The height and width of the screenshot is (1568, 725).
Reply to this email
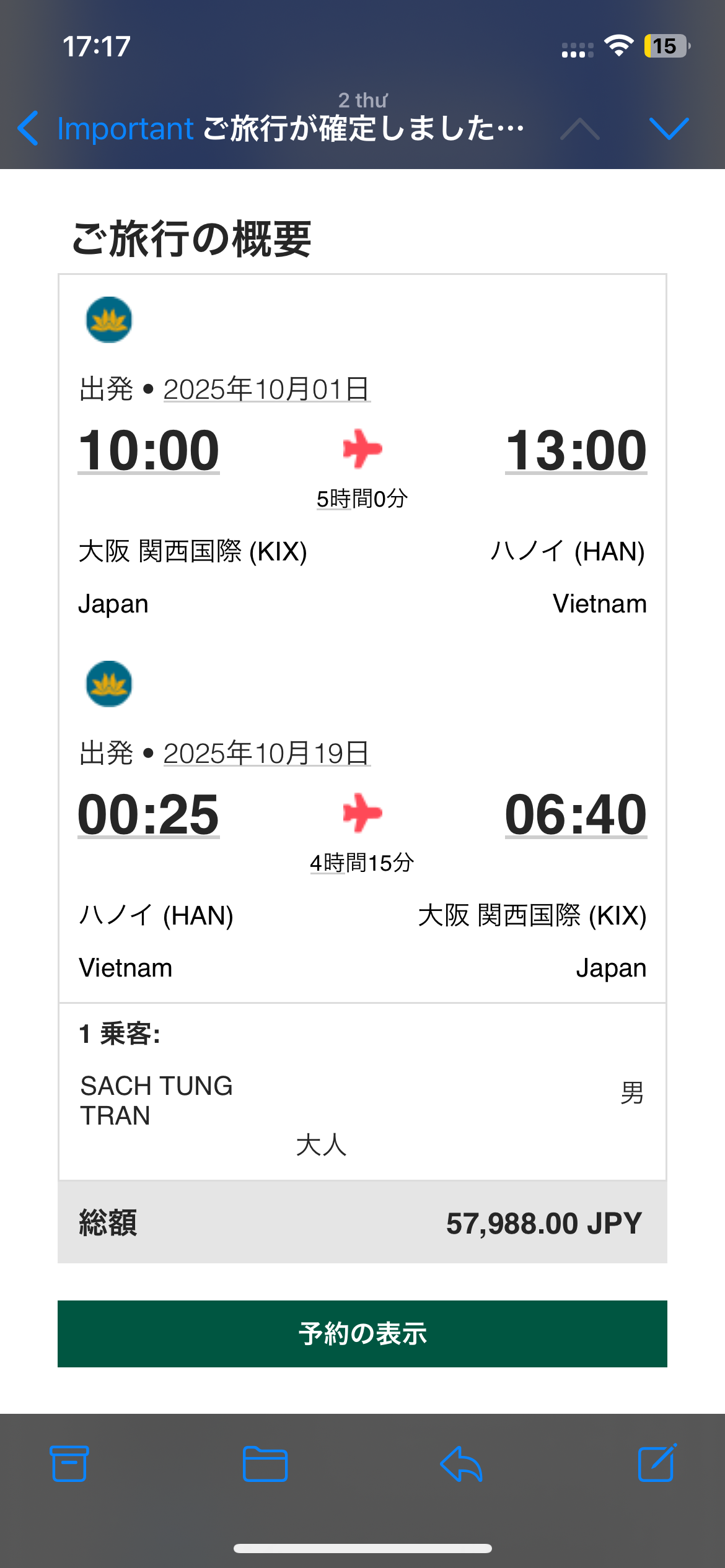point(461,1464)
